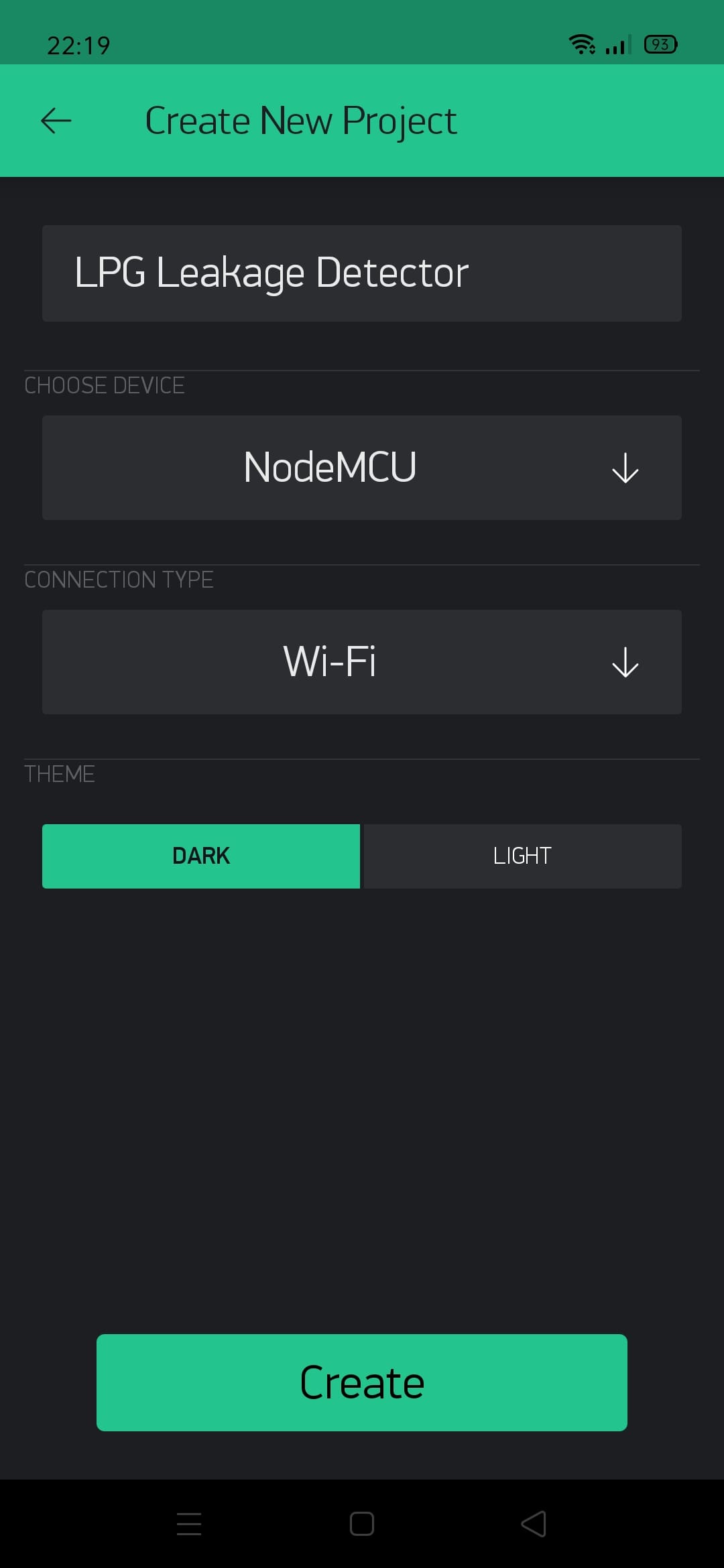The image size is (724, 1568).
Task: Expand the Wi-Fi connection type dropdown
Action: click(x=361, y=662)
